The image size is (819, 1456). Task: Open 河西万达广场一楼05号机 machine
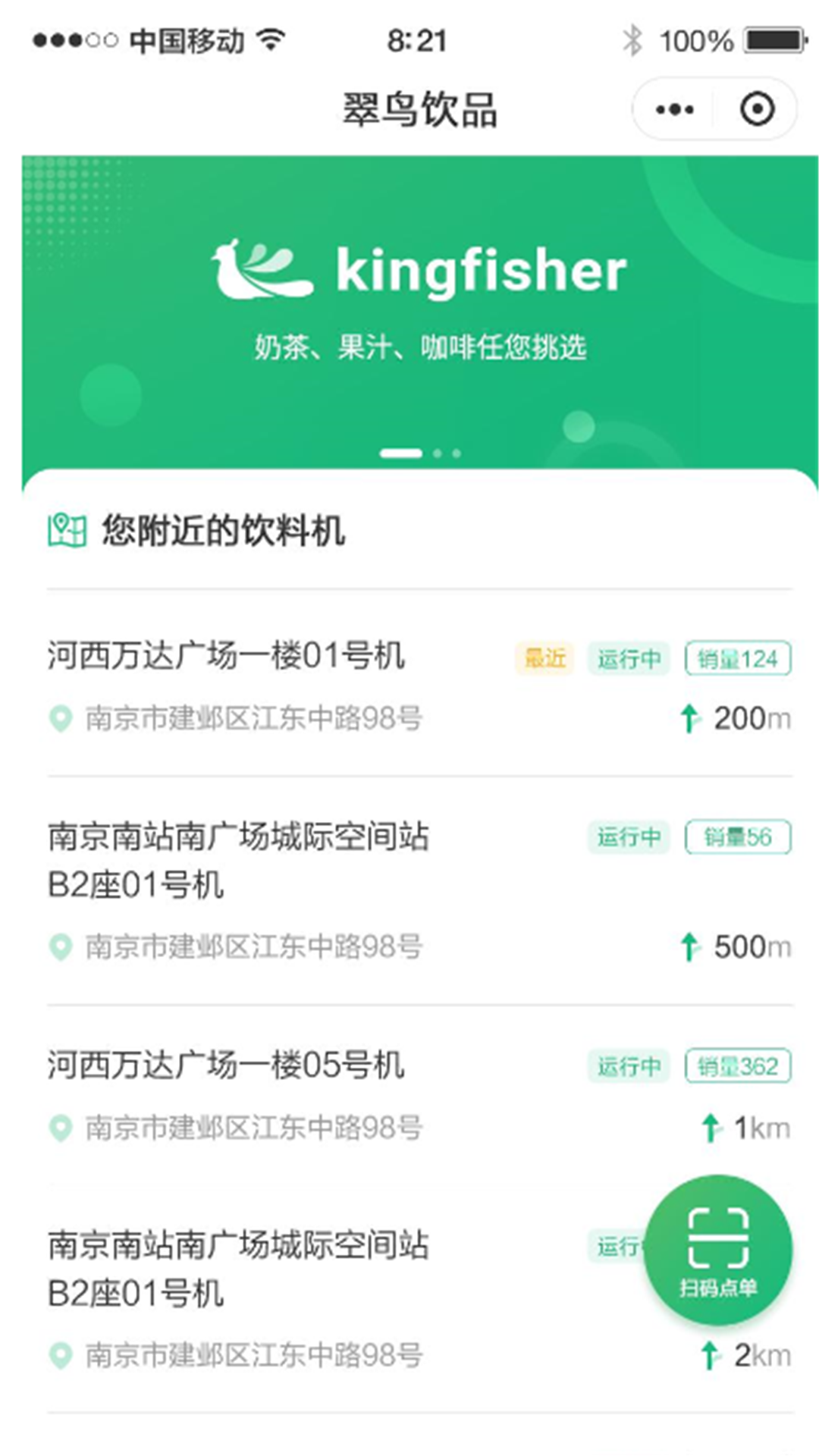click(419, 1094)
